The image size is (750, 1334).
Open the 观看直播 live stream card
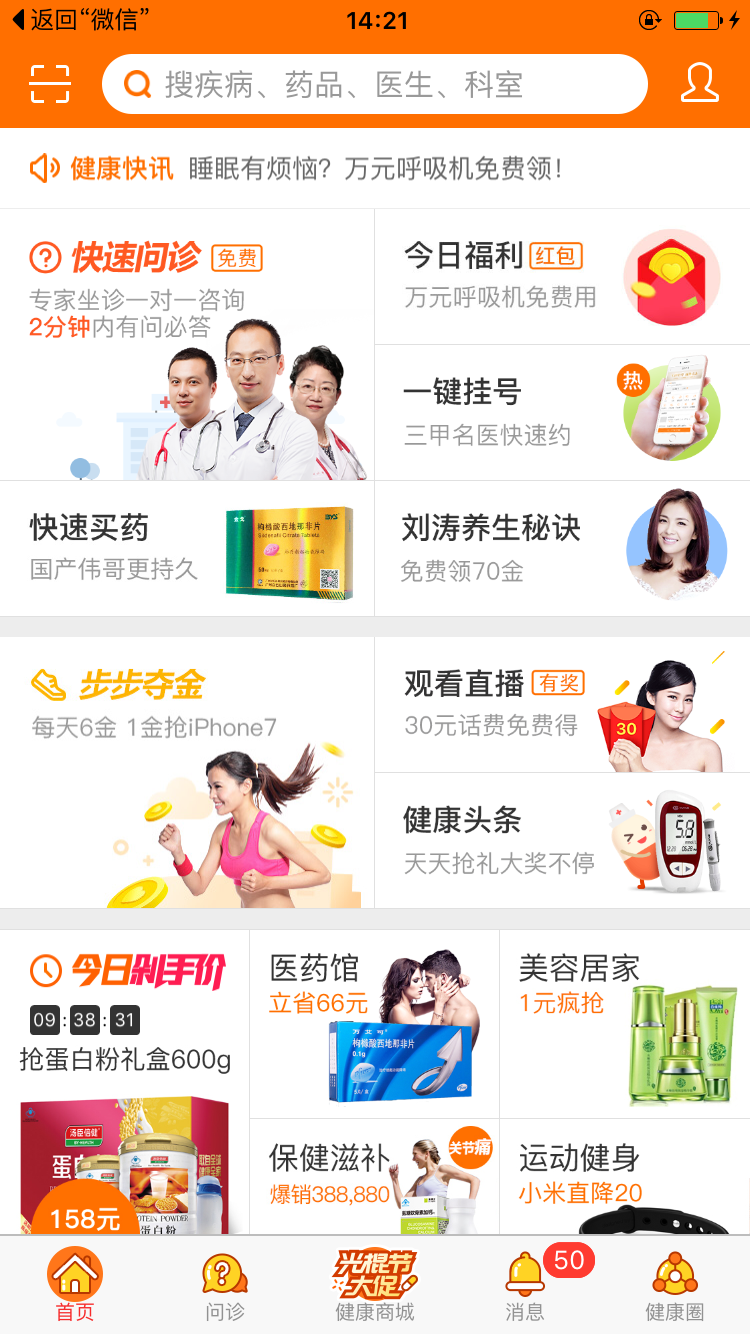[x=562, y=704]
